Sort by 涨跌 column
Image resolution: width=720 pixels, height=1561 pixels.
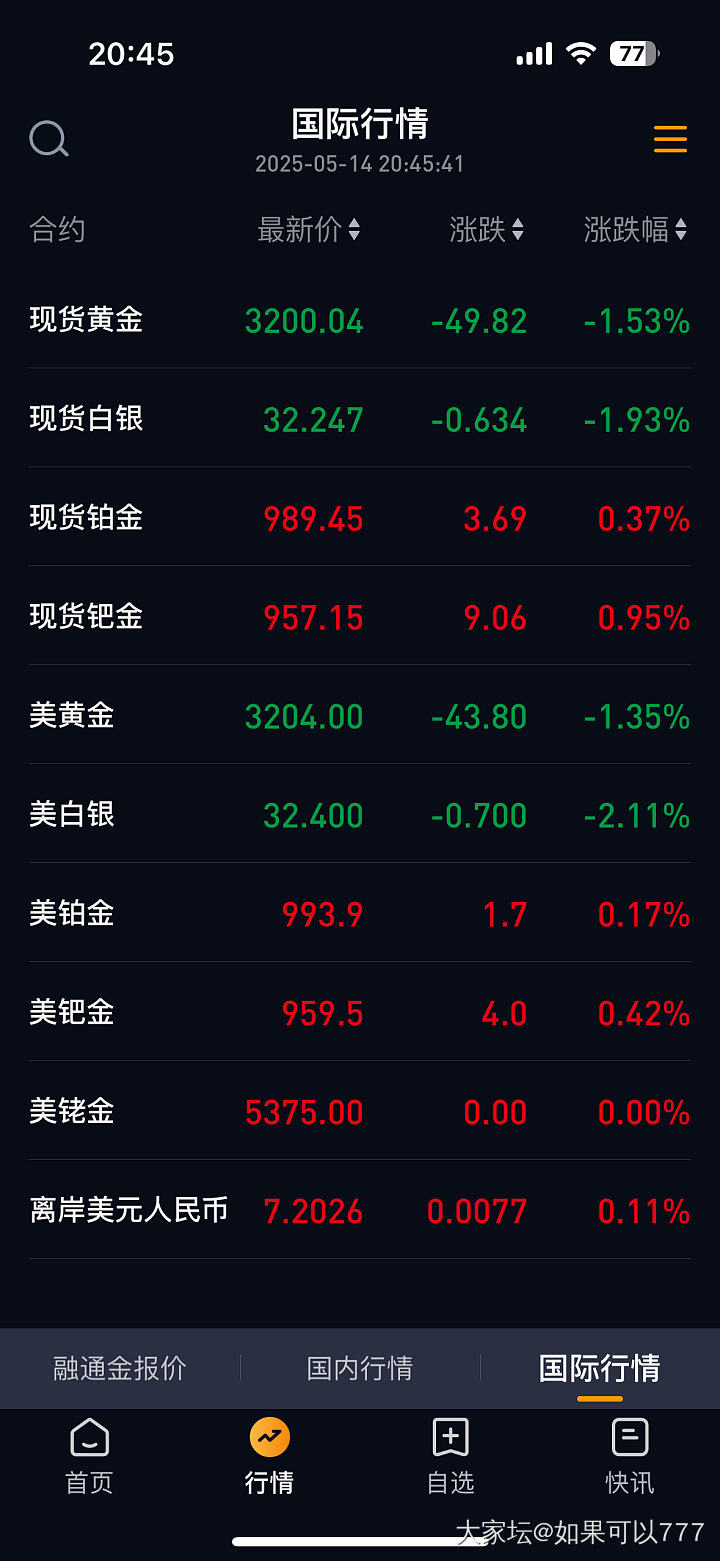click(x=486, y=230)
